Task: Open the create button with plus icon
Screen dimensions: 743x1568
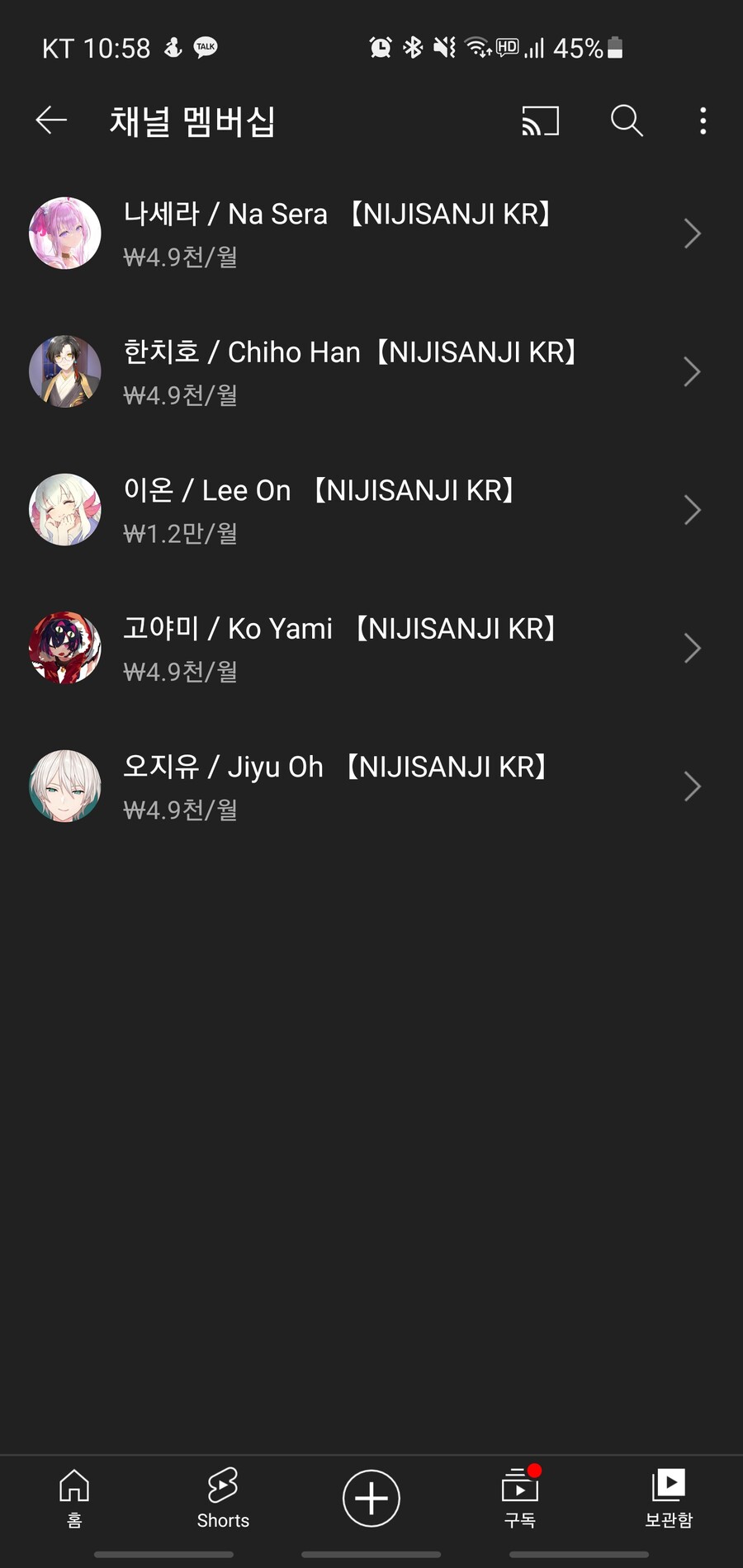Action: 371,1498
